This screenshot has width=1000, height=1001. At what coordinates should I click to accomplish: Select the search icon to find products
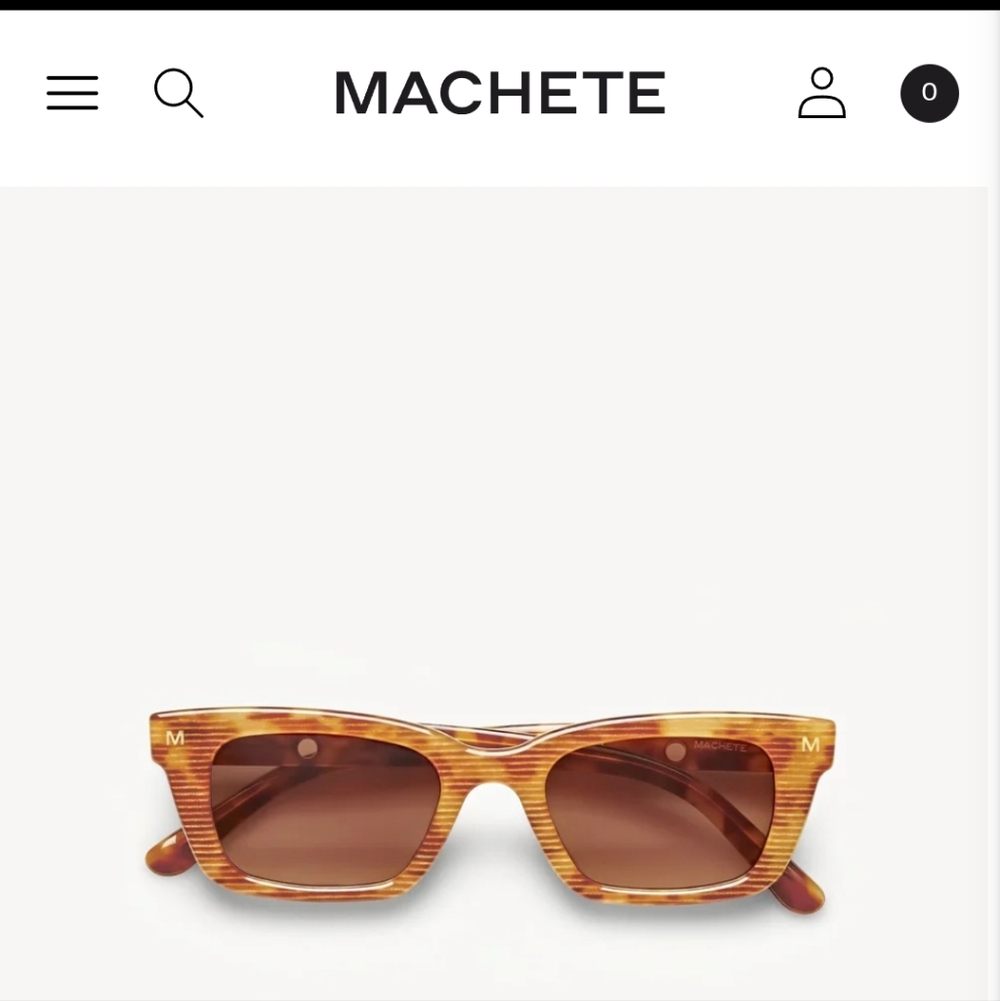tap(178, 93)
